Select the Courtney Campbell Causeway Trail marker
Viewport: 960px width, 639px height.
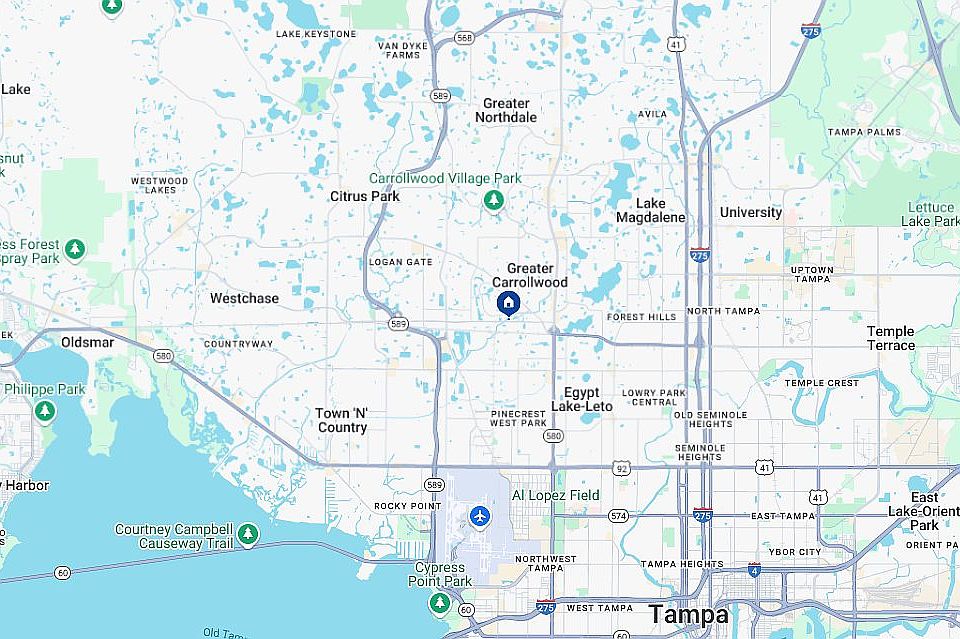(247, 535)
